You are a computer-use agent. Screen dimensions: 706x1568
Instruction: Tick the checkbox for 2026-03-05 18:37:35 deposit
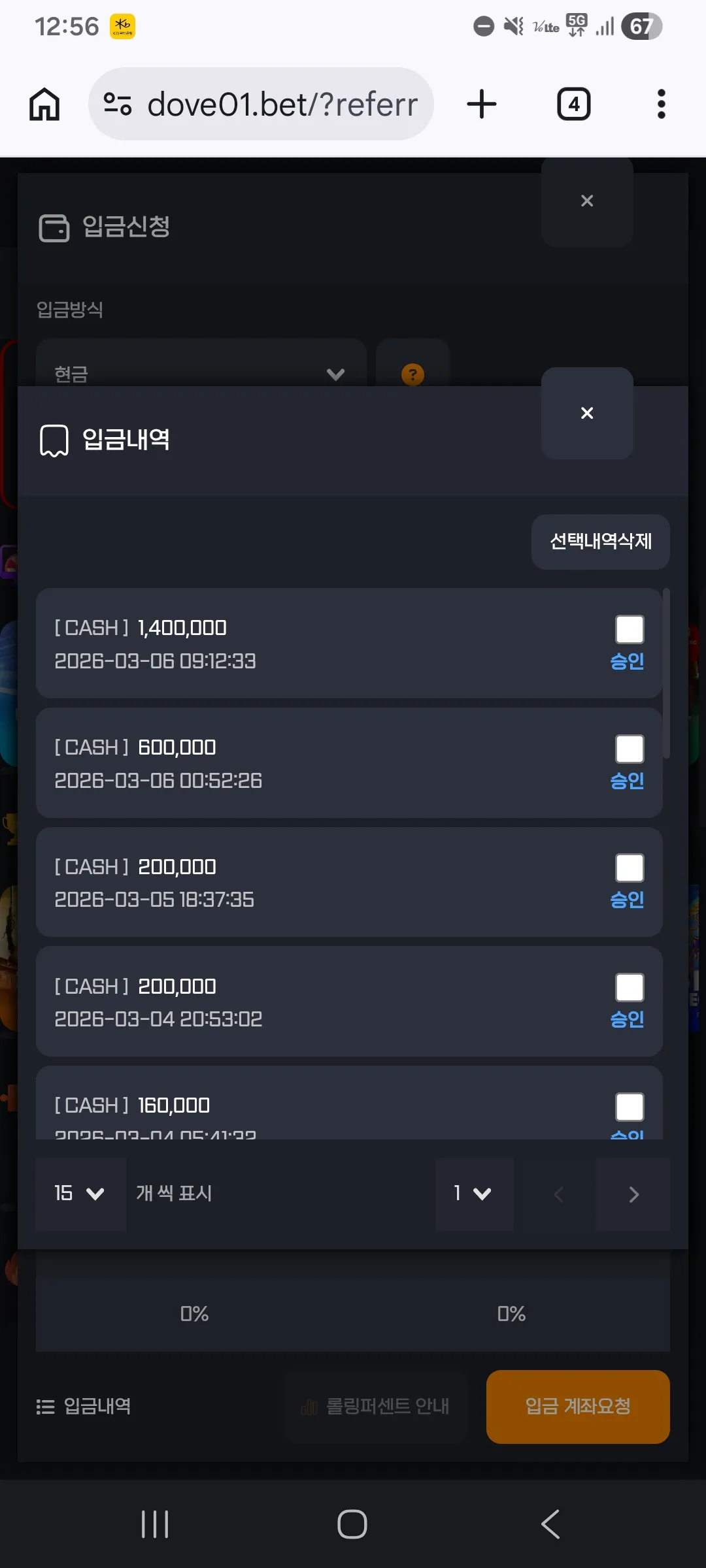click(630, 868)
